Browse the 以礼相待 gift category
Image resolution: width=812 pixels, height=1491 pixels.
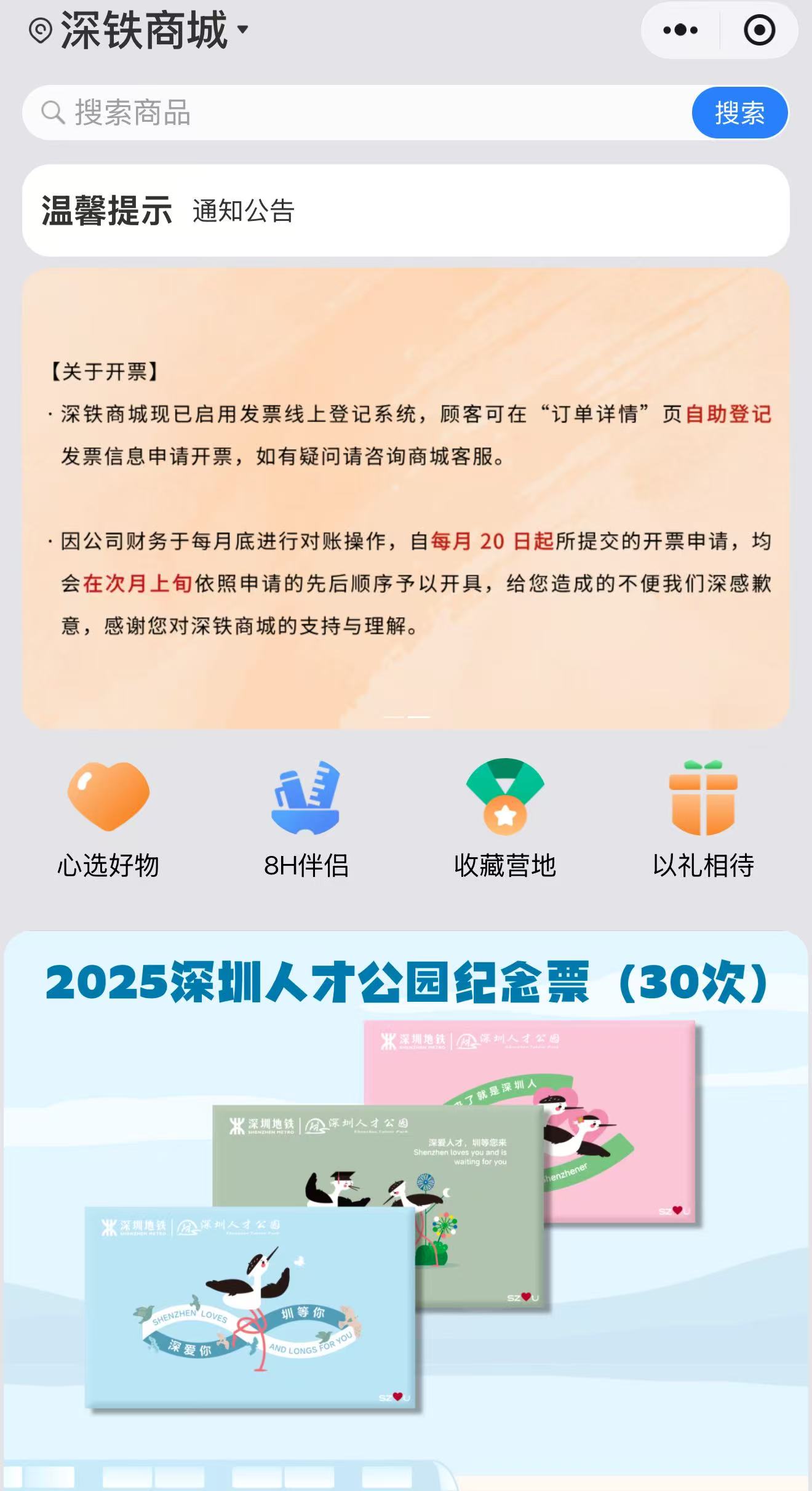pos(703,820)
